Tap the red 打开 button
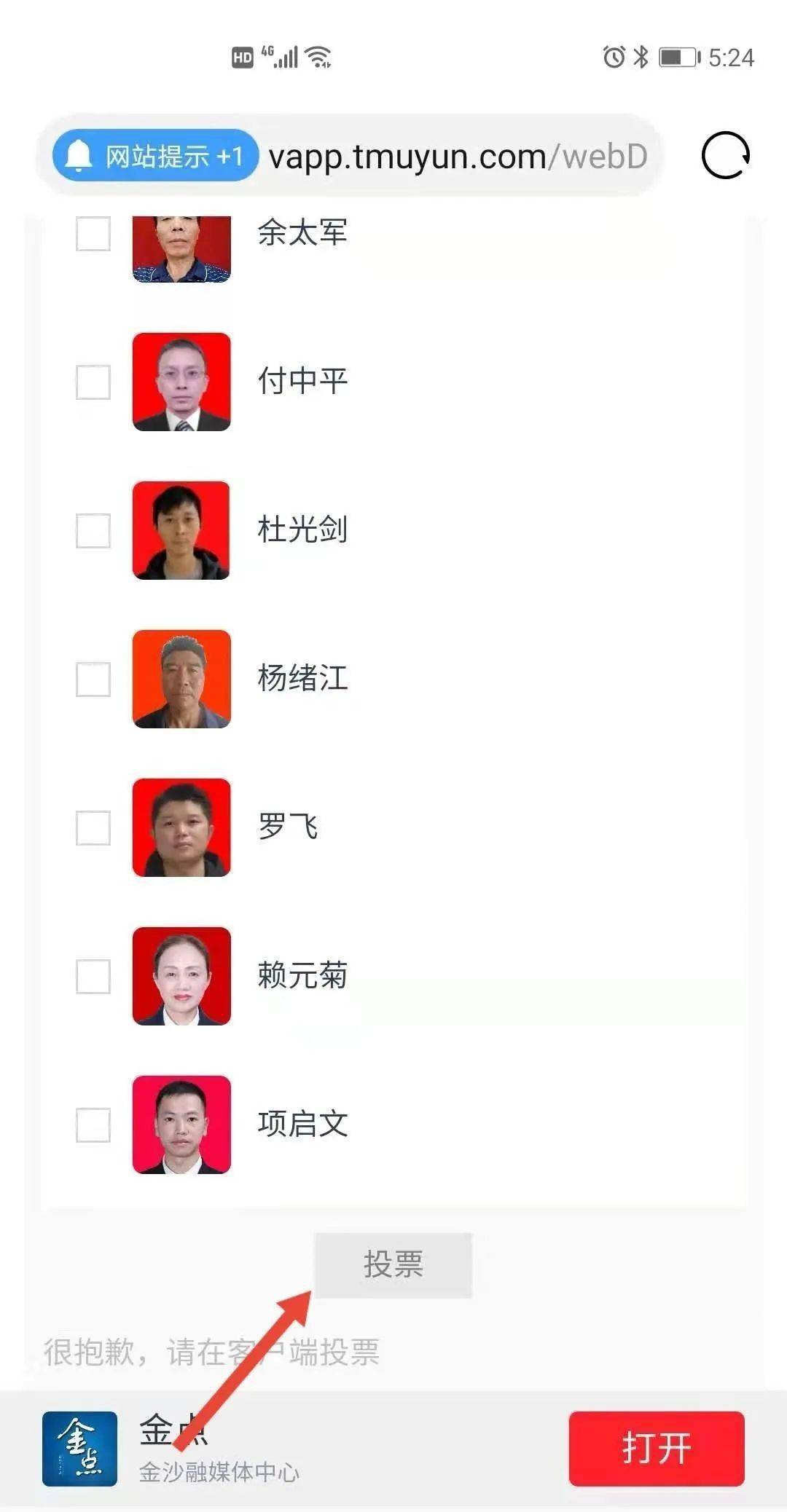Viewport: 787px width, 1512px height. click(656, 1449)
